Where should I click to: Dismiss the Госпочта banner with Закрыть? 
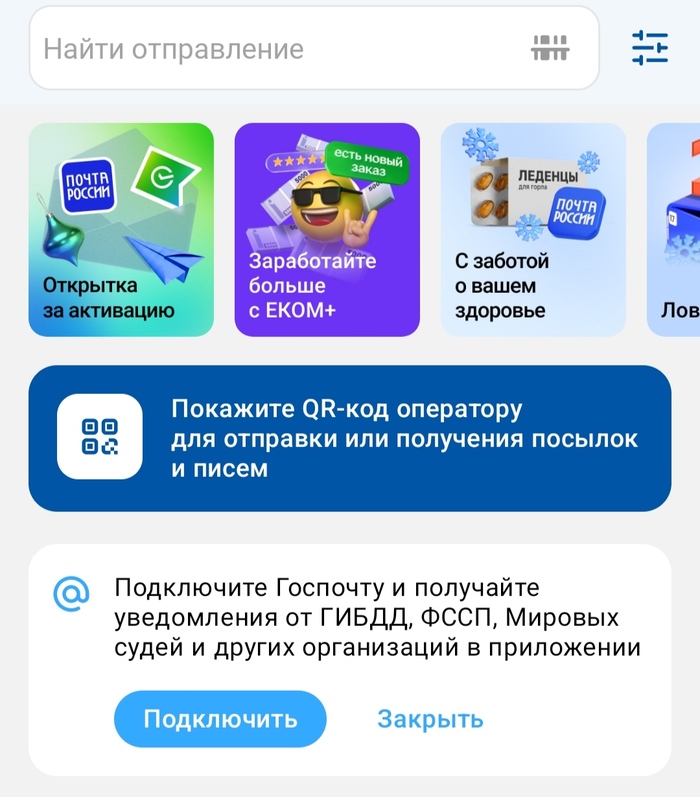(430, 719)
